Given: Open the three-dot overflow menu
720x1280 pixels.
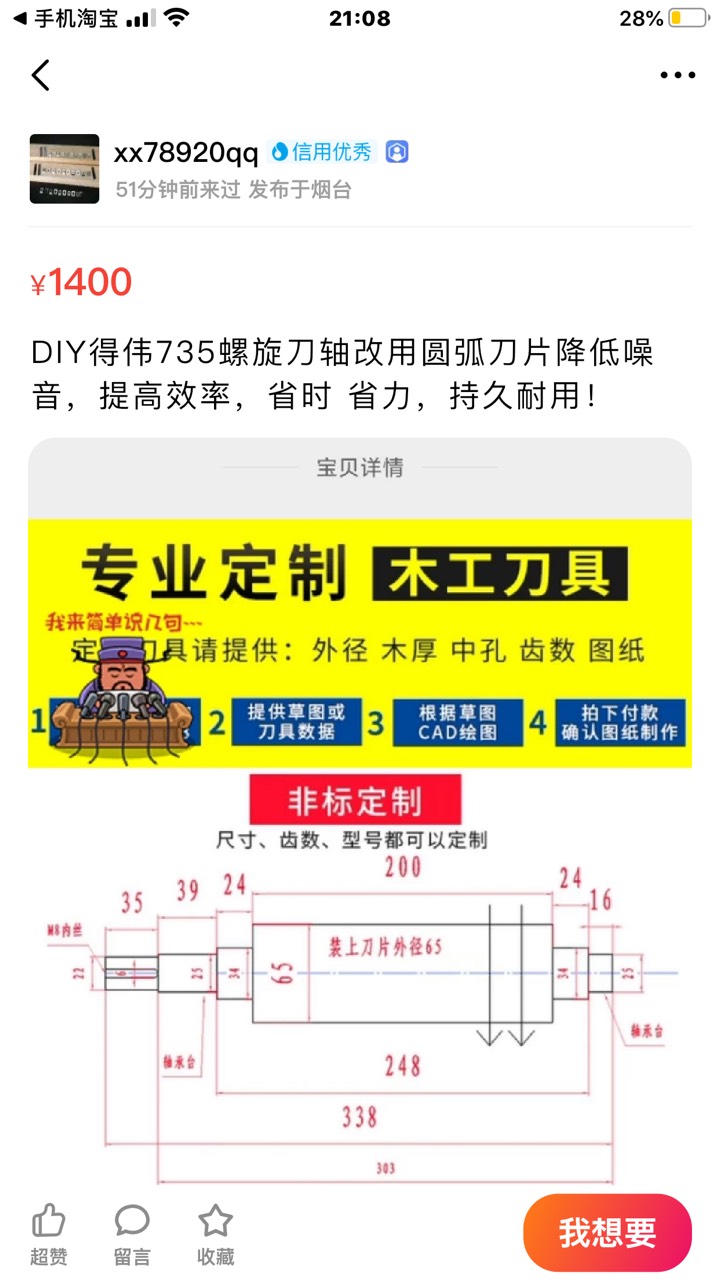Looking at the screenshot, I should pyautogui.click(x=677, y=75).
